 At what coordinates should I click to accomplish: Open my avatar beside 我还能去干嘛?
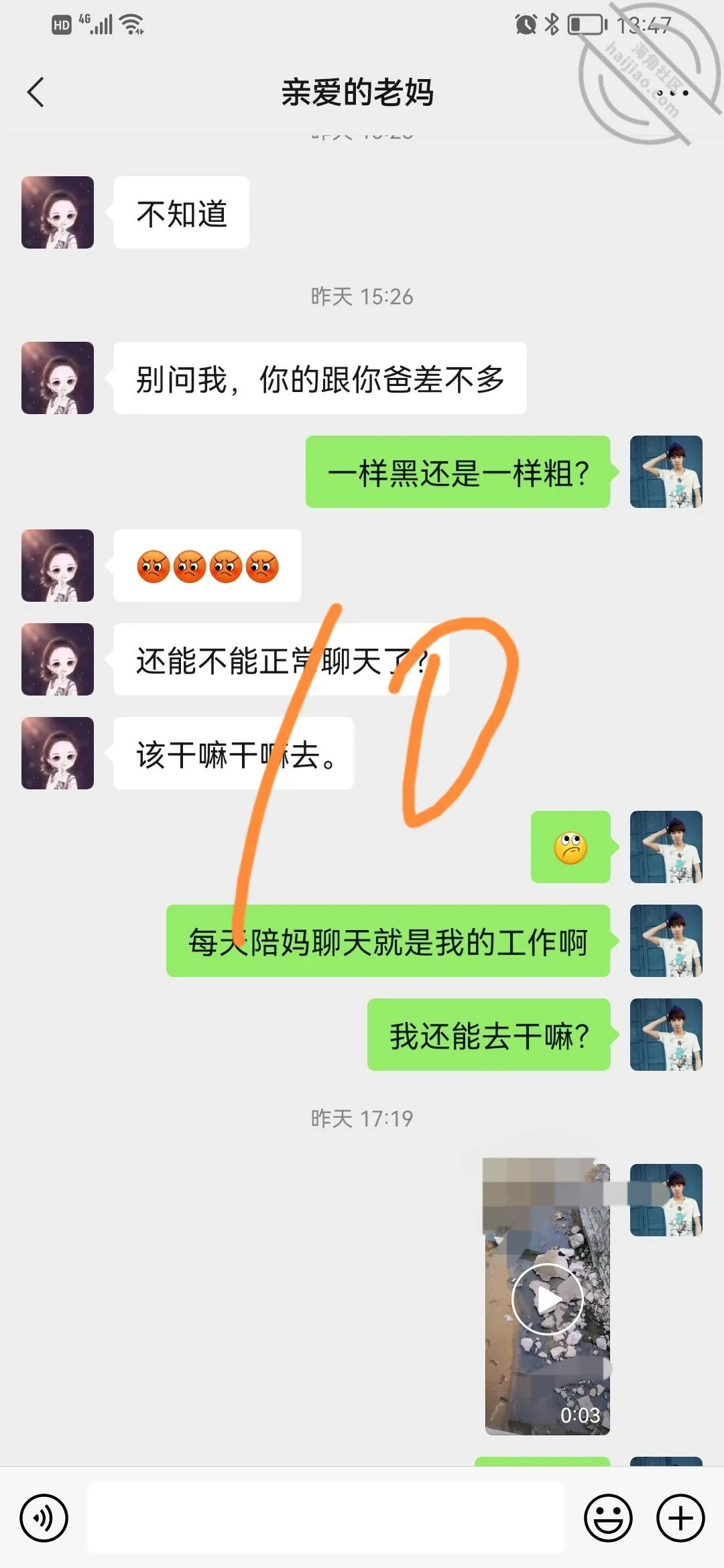[x=666, y=1035]
